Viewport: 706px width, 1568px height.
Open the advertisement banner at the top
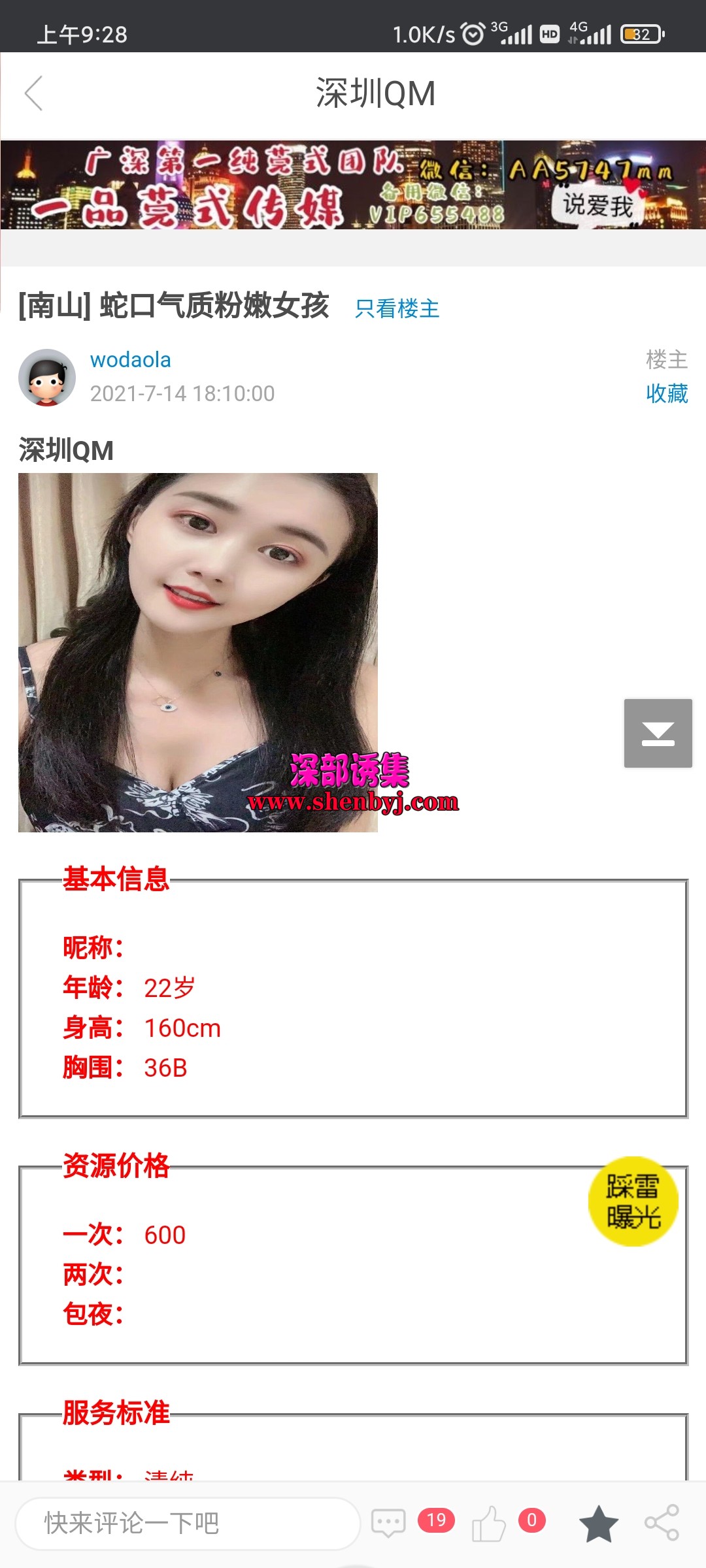tap(353, 185)
